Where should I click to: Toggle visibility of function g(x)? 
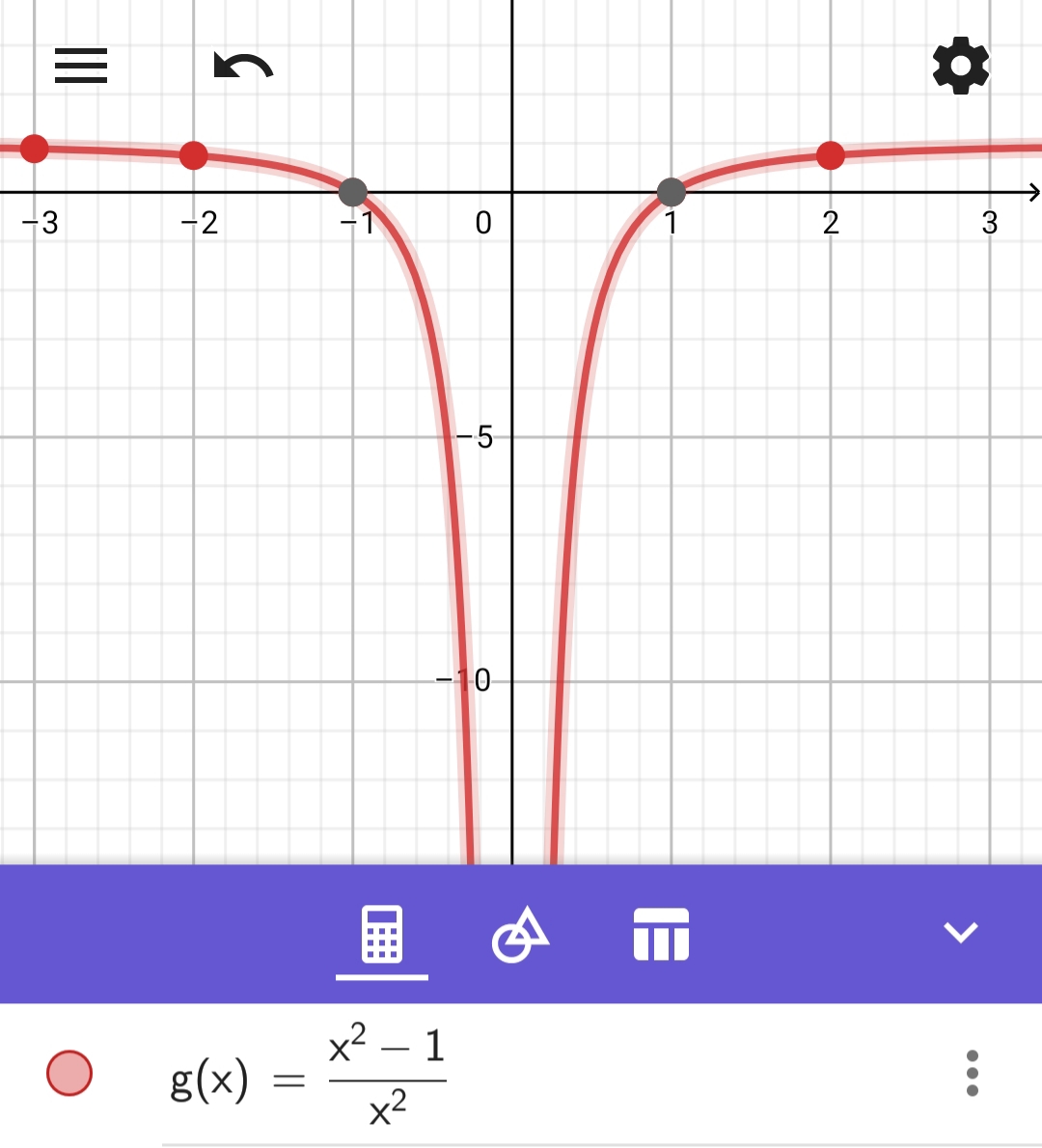point(69,1073)
